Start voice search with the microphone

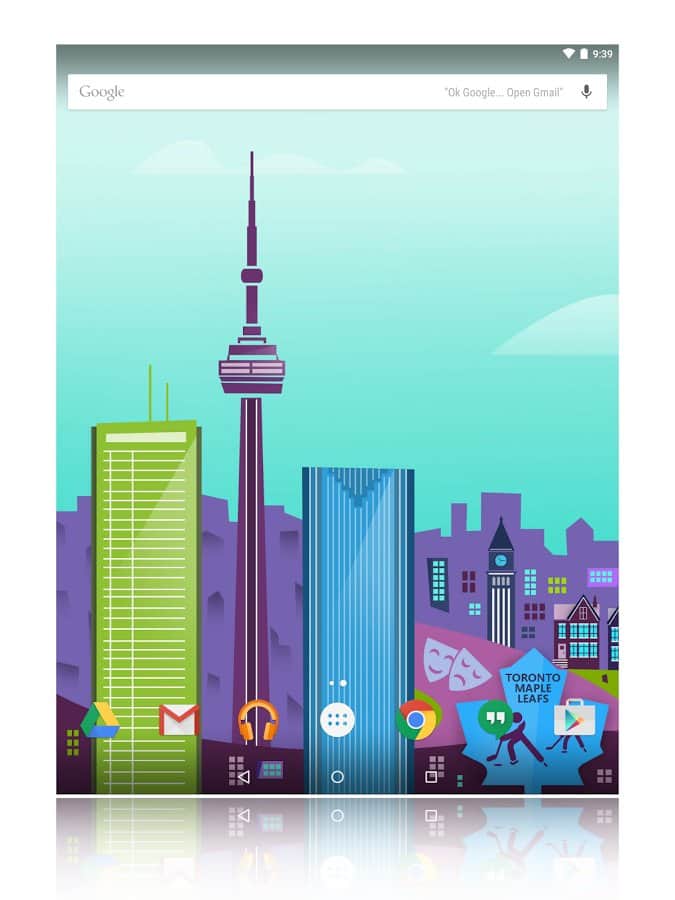(586, 92)
